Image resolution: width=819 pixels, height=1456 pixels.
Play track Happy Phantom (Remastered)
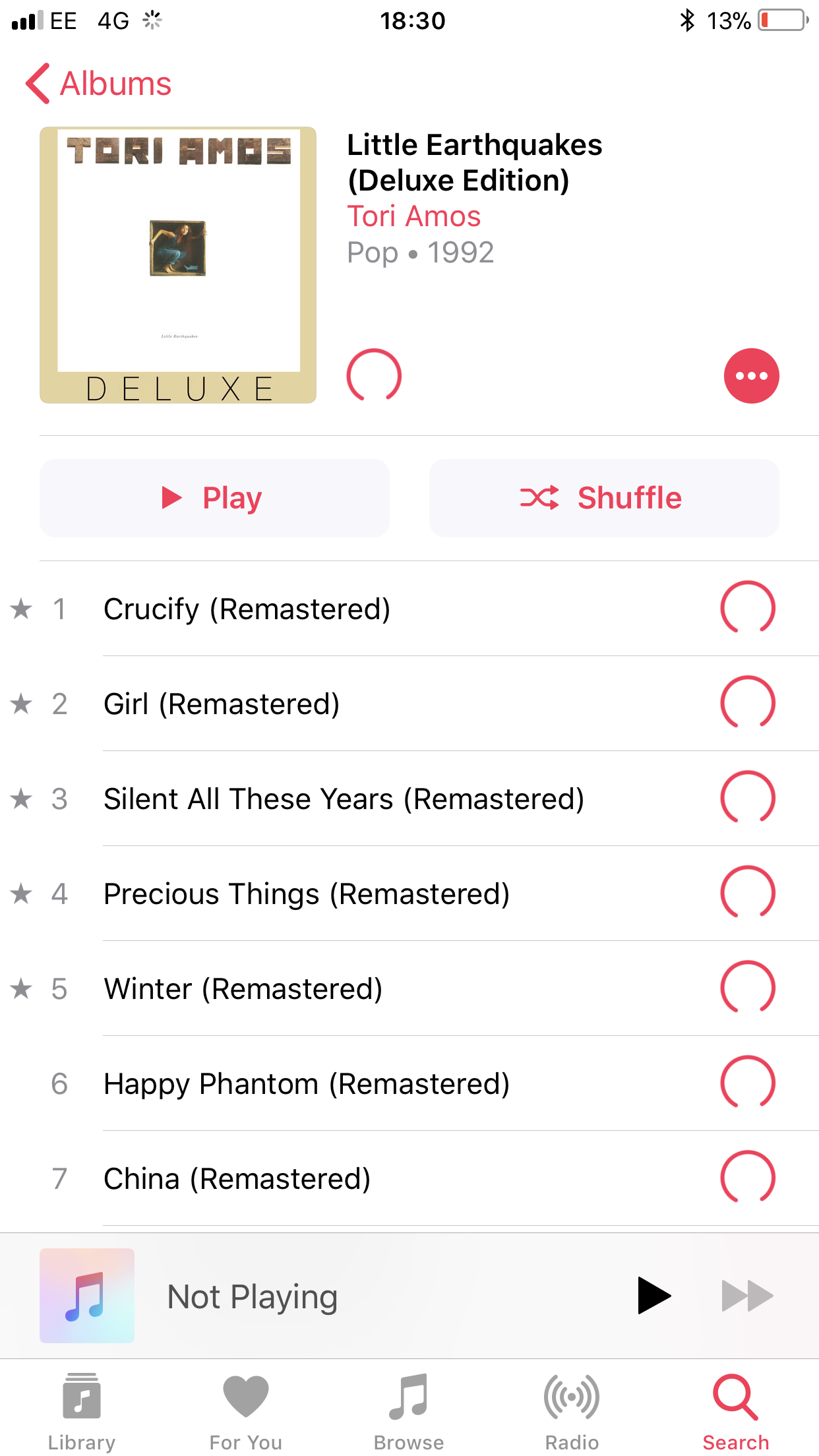coord(307,1083)
